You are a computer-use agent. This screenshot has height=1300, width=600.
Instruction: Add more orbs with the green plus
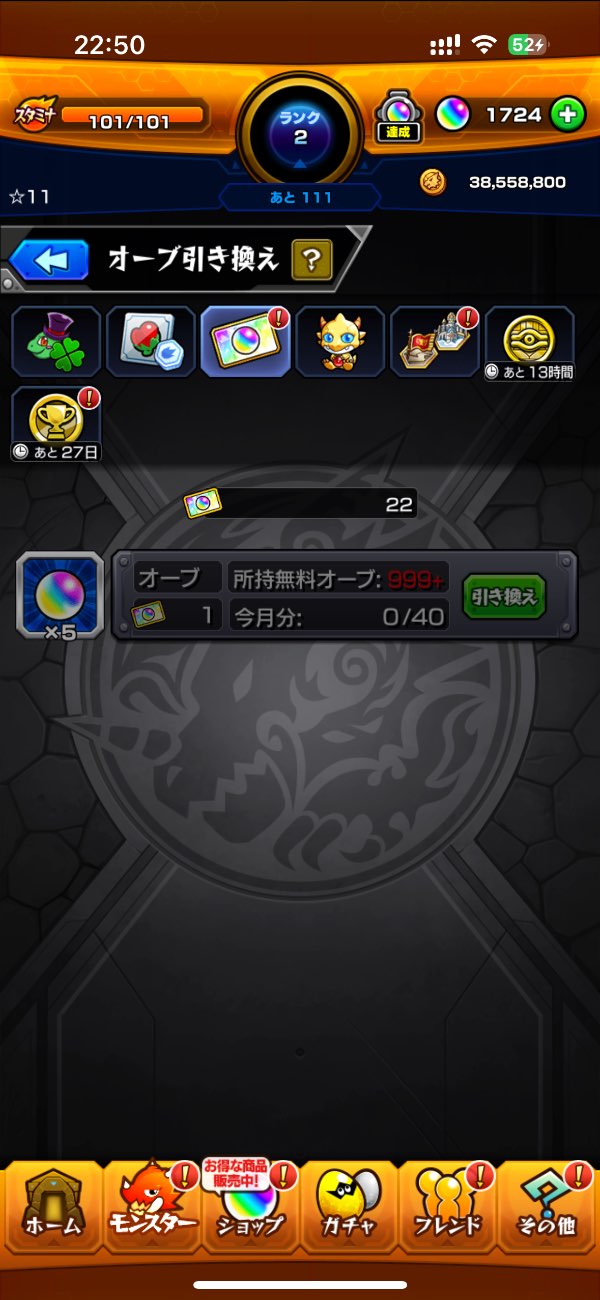click(567, 115)
